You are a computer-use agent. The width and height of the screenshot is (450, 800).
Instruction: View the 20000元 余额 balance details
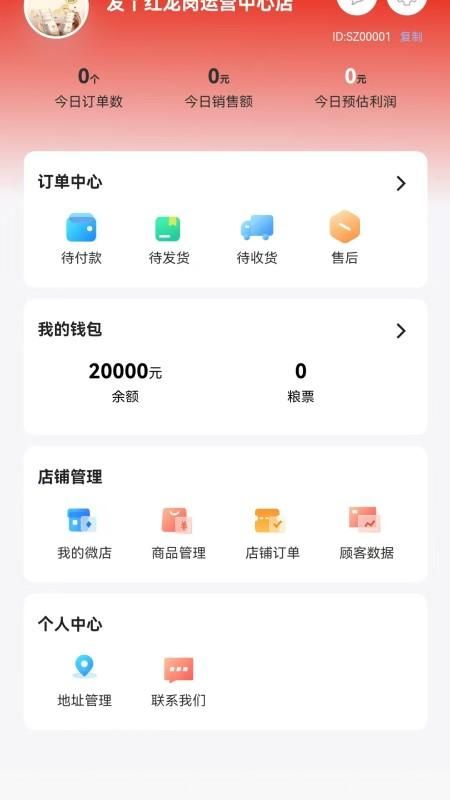(125, 382)
